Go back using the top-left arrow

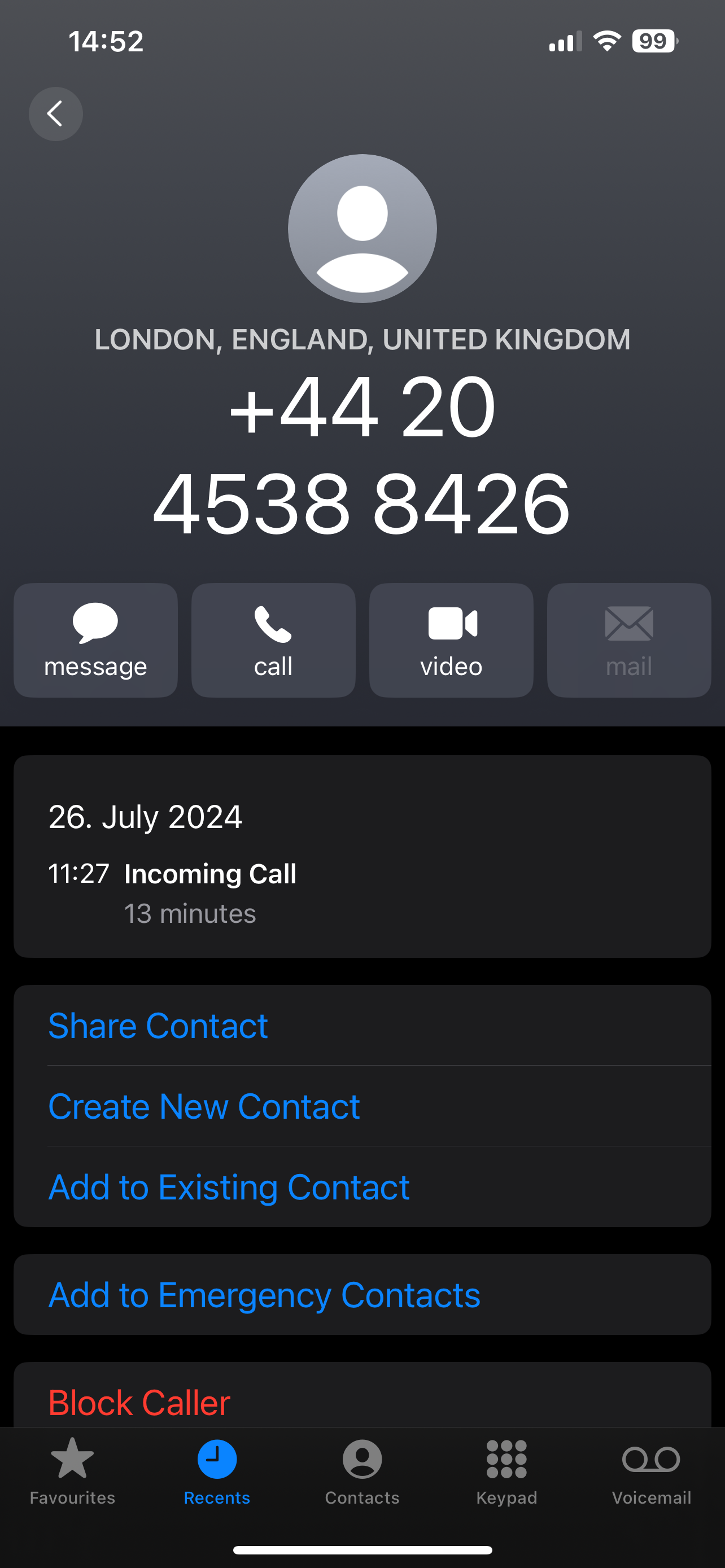point(55,114)
